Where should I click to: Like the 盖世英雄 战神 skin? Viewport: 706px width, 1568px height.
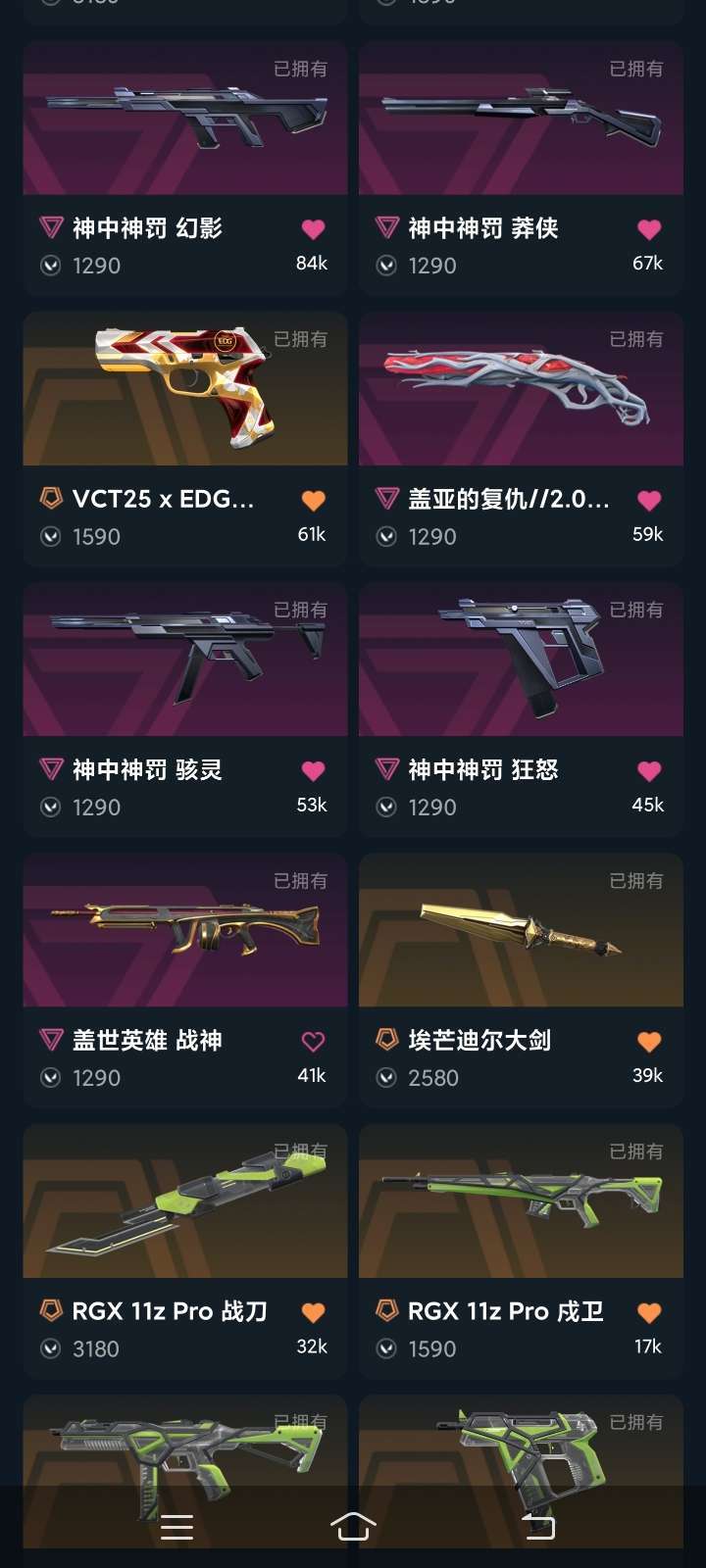point(313,1042)
